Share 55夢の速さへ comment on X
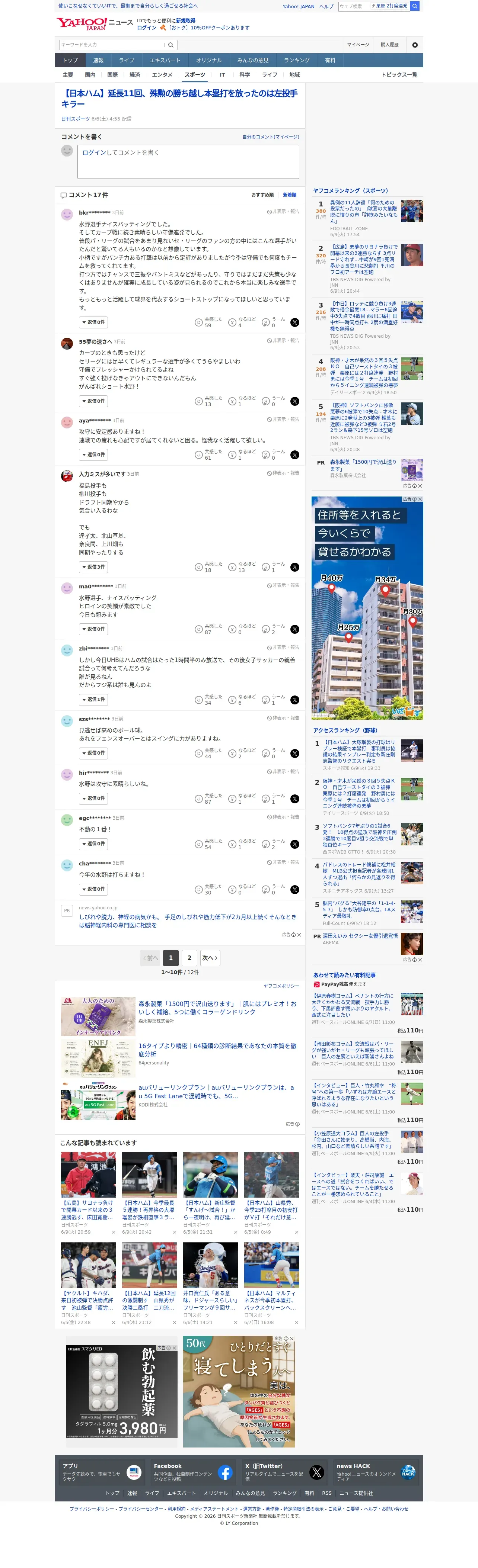This screenshot has height=1568, width=478. click(295, 401)
